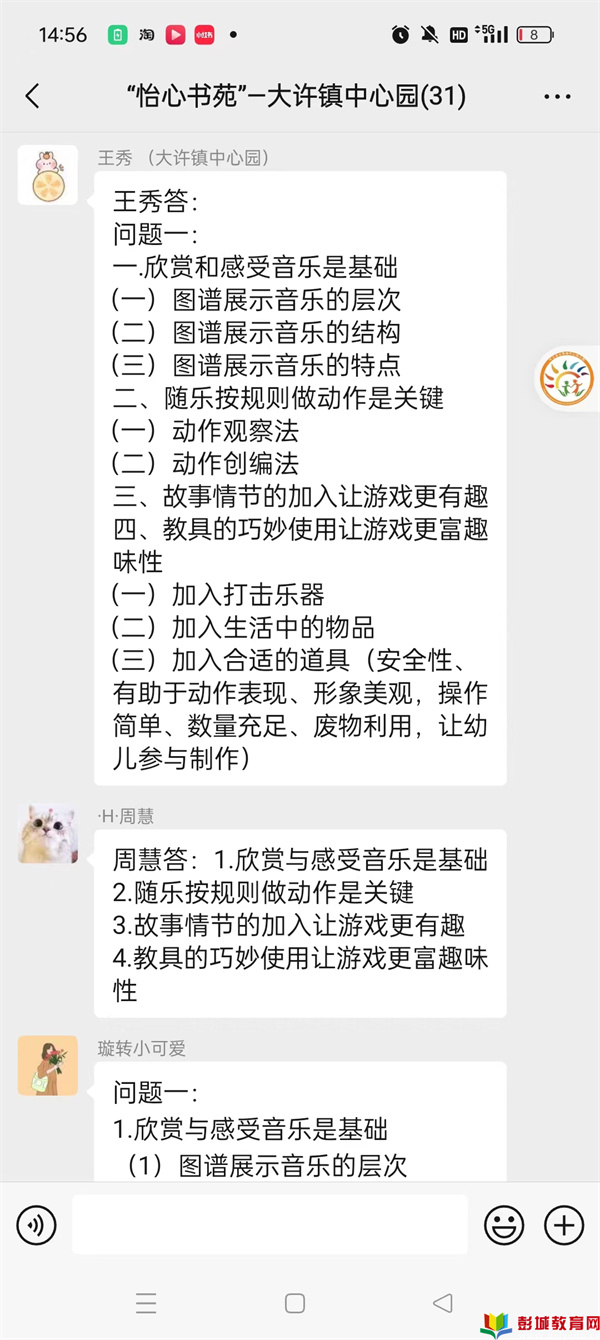Open ·H·周慧's profile avatar
The image size is (600, 1340).
coord(48,833)
